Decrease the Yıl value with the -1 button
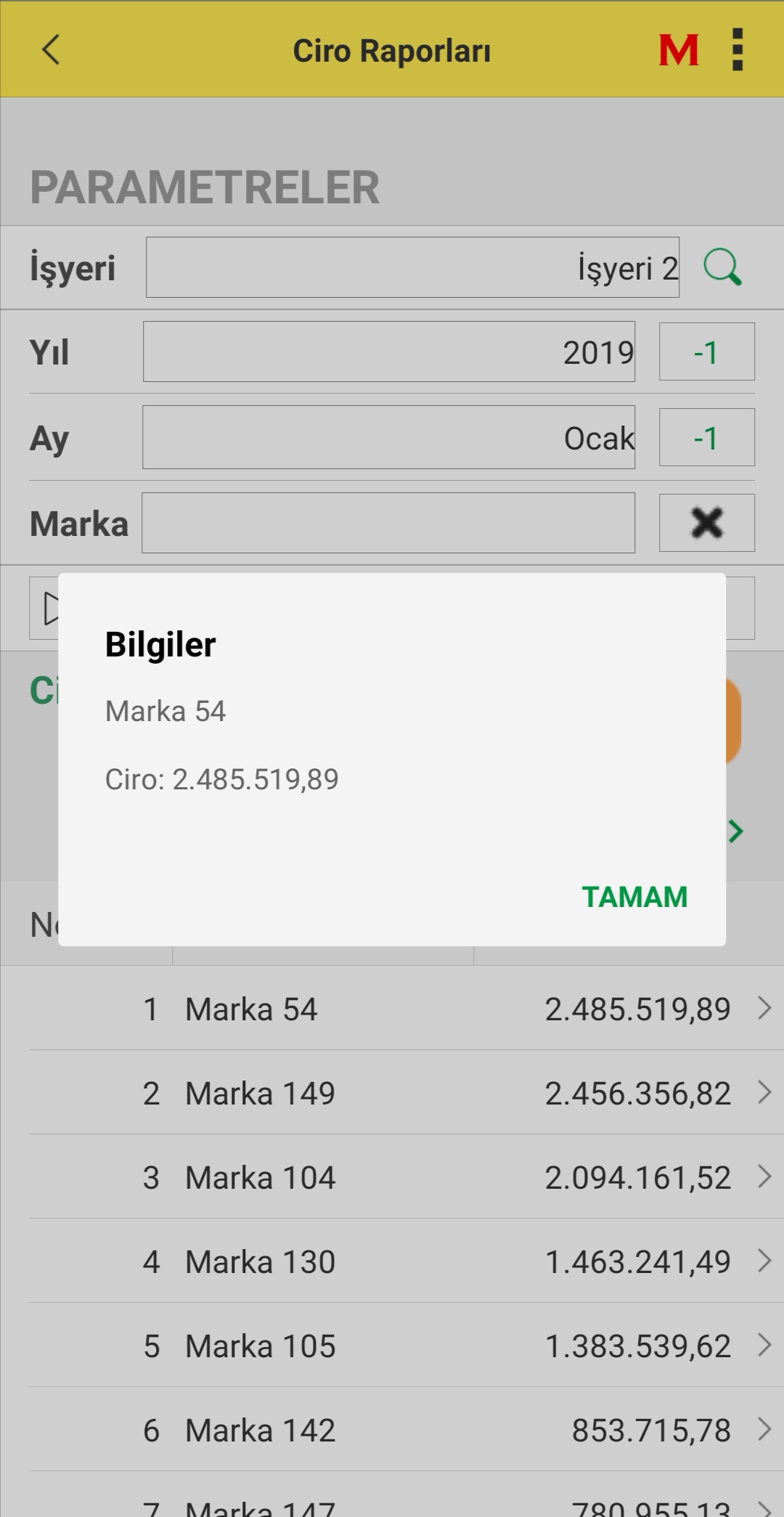This screenshot has height=1517, width=784. point(706,352)
